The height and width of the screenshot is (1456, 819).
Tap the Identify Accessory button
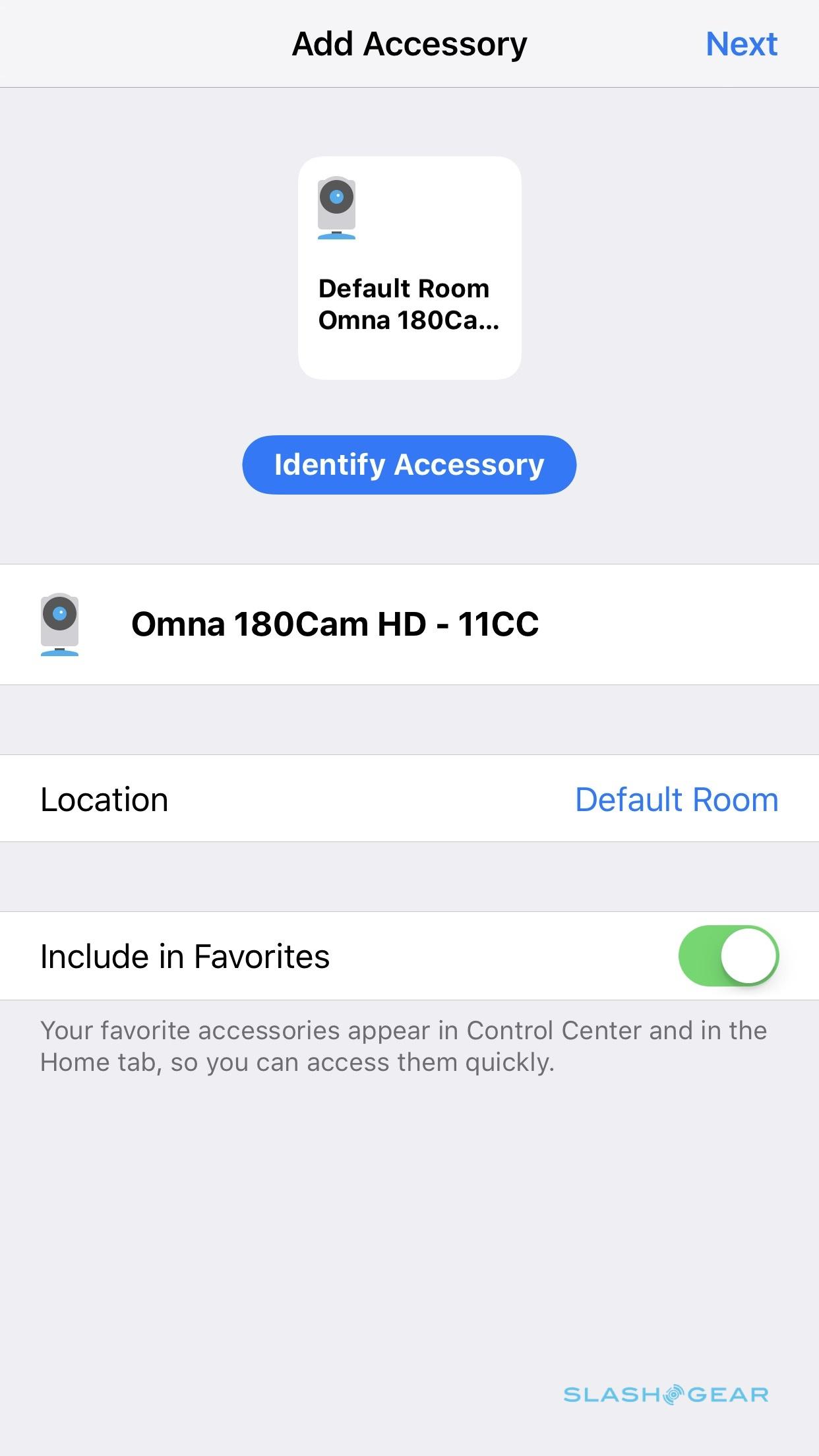click(409, 465)
